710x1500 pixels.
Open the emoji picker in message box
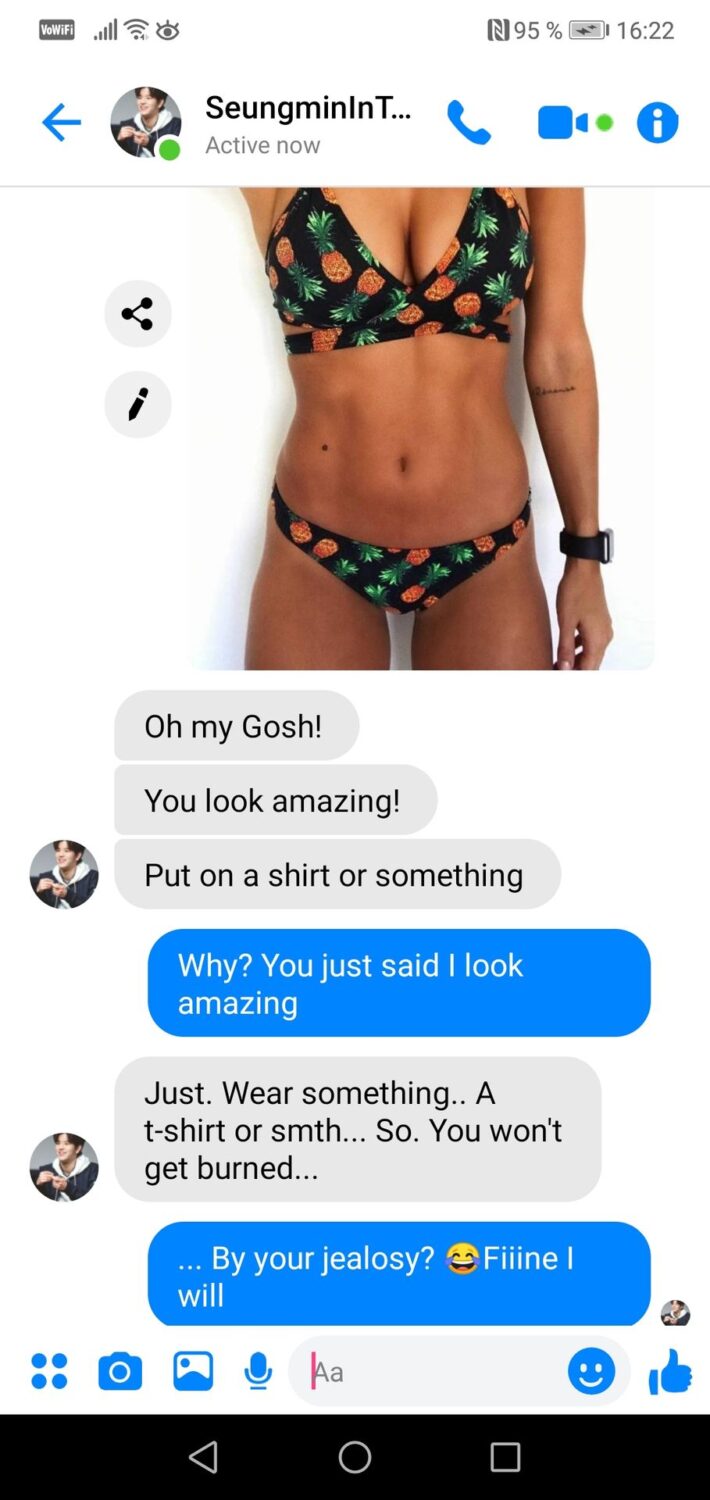point(591,1371)
